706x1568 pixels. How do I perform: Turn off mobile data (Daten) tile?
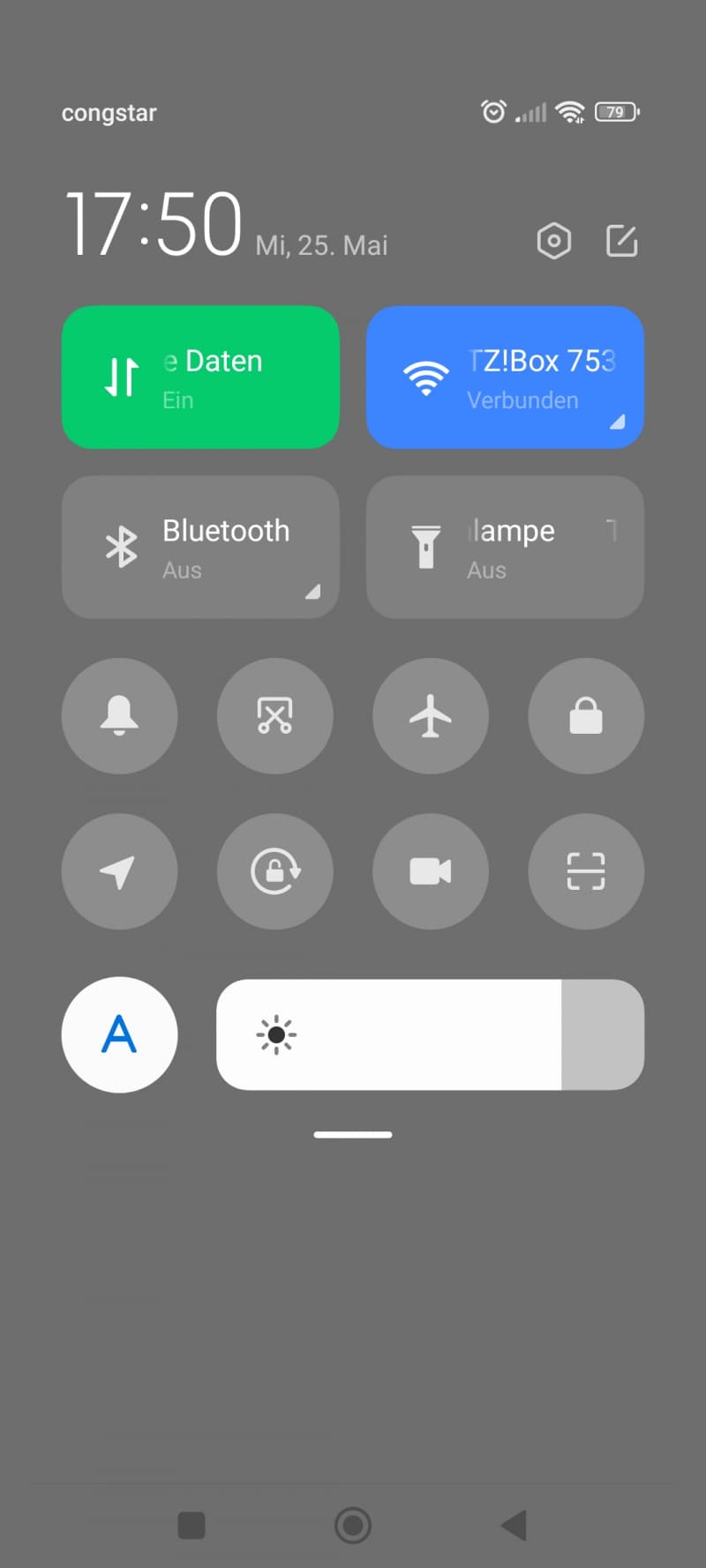click(x=200, y=377)
